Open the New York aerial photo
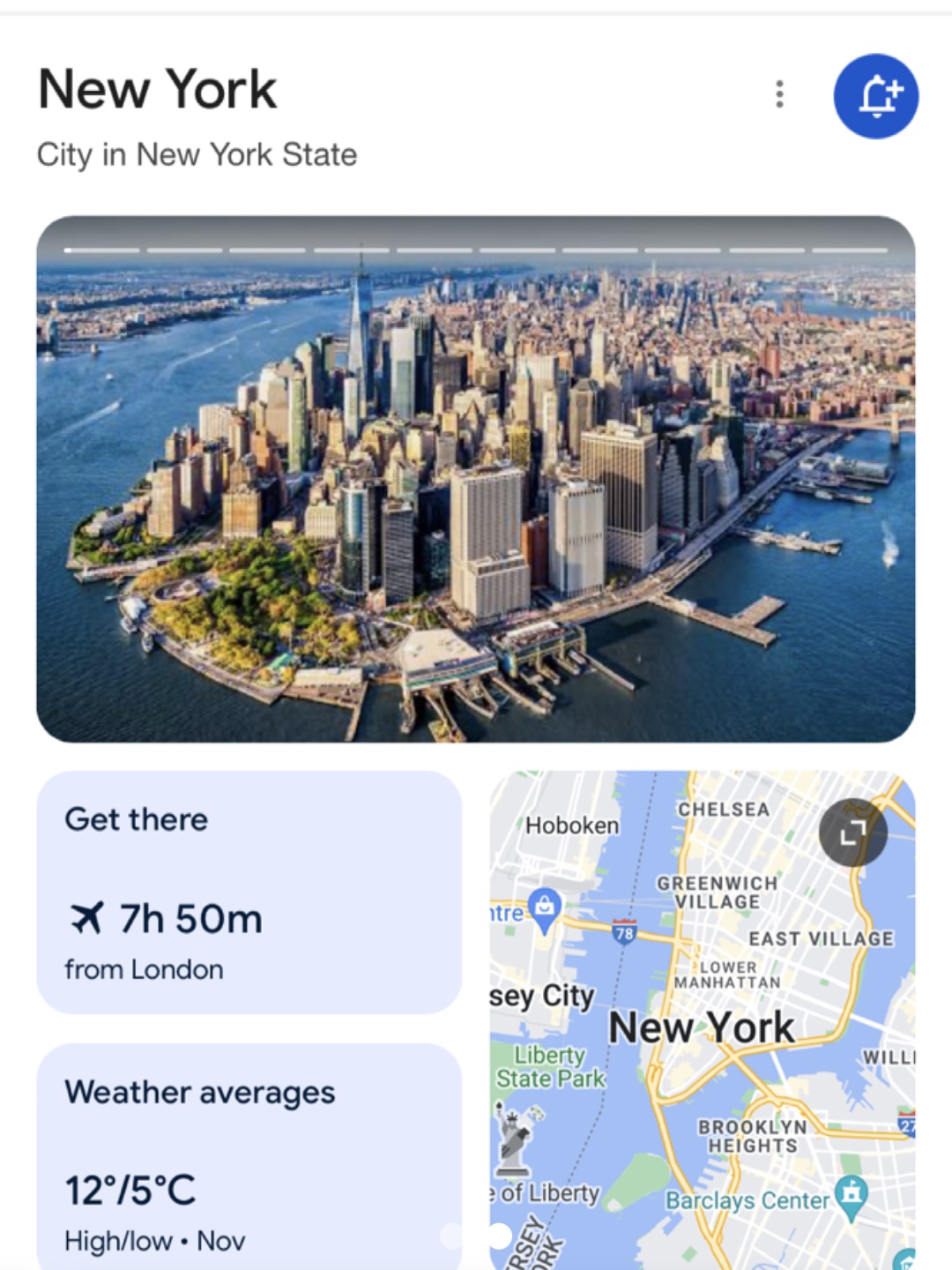 coord(475,494)
